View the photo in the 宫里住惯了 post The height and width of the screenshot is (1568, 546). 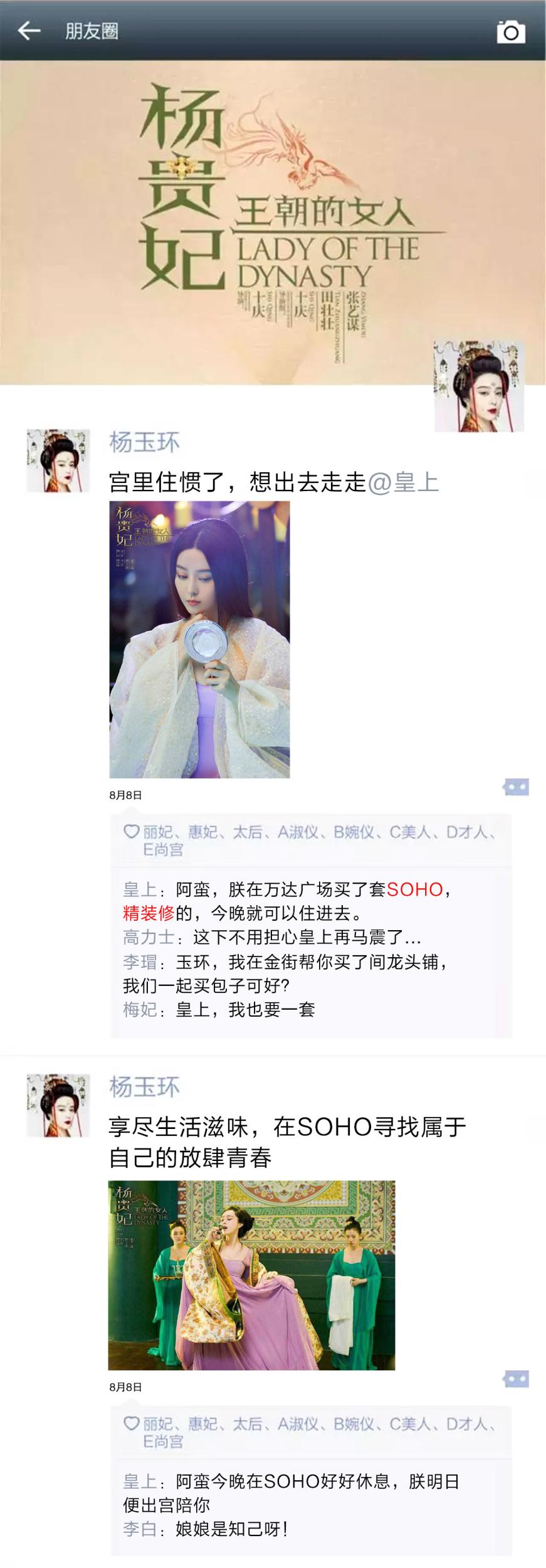199,639
